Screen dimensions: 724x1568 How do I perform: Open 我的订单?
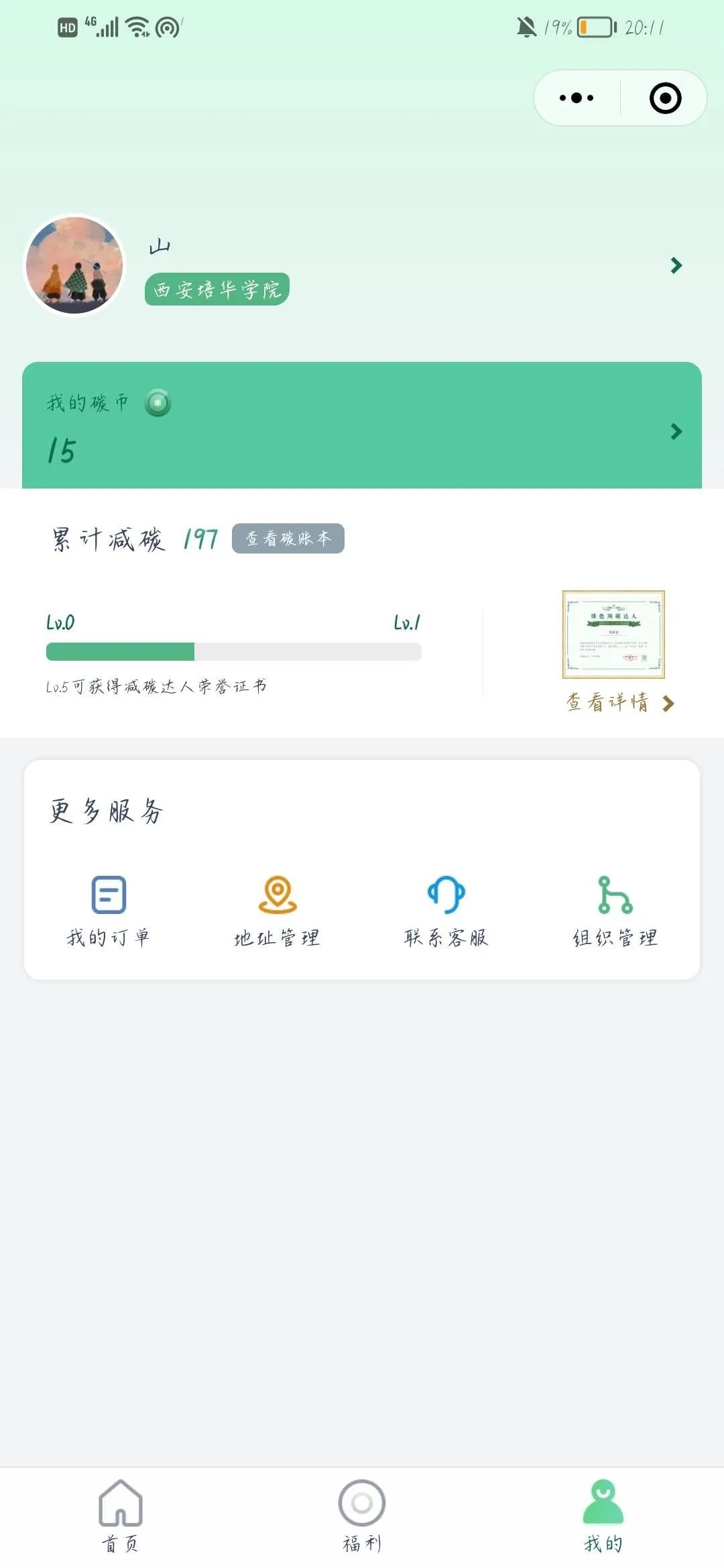pos(108,910)
